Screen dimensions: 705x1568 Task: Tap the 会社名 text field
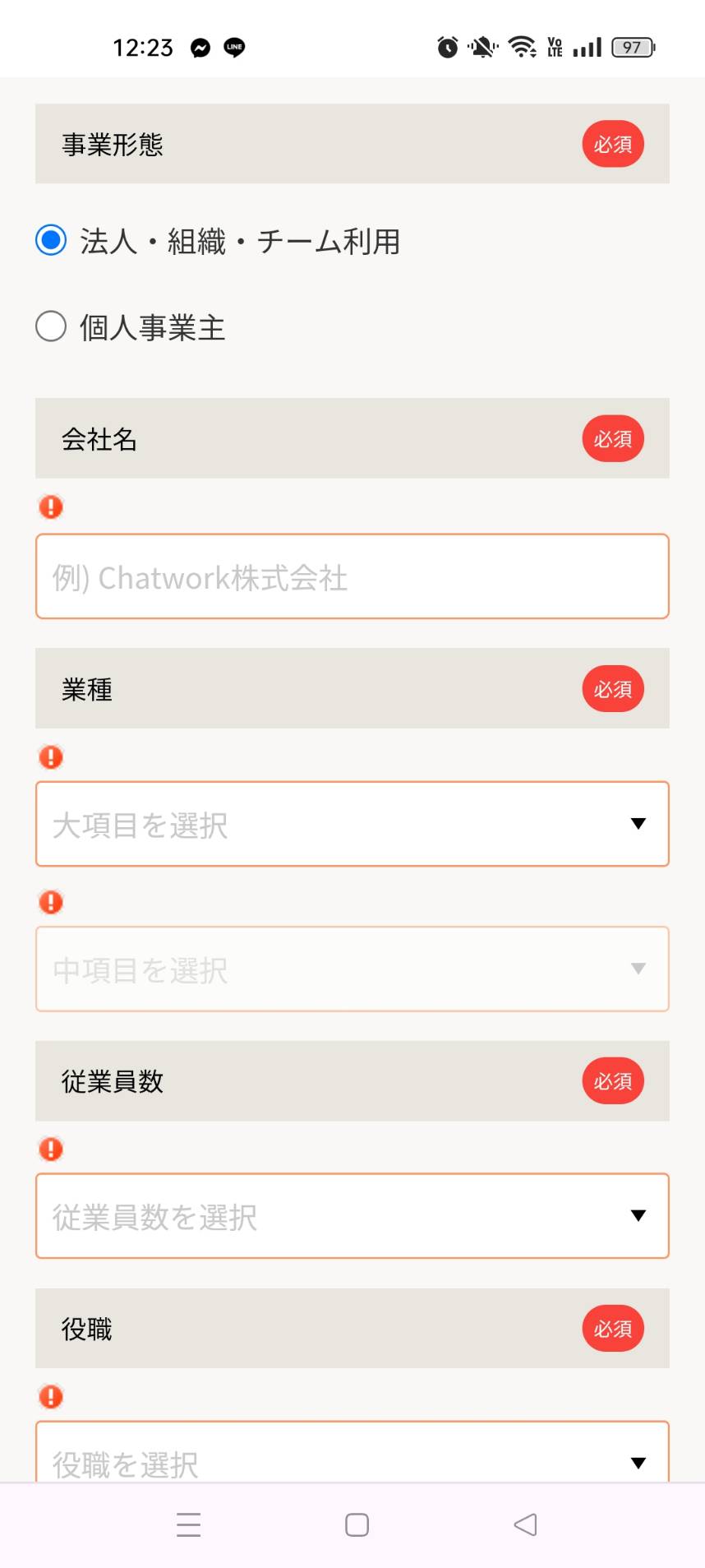[x=352, y=576]
